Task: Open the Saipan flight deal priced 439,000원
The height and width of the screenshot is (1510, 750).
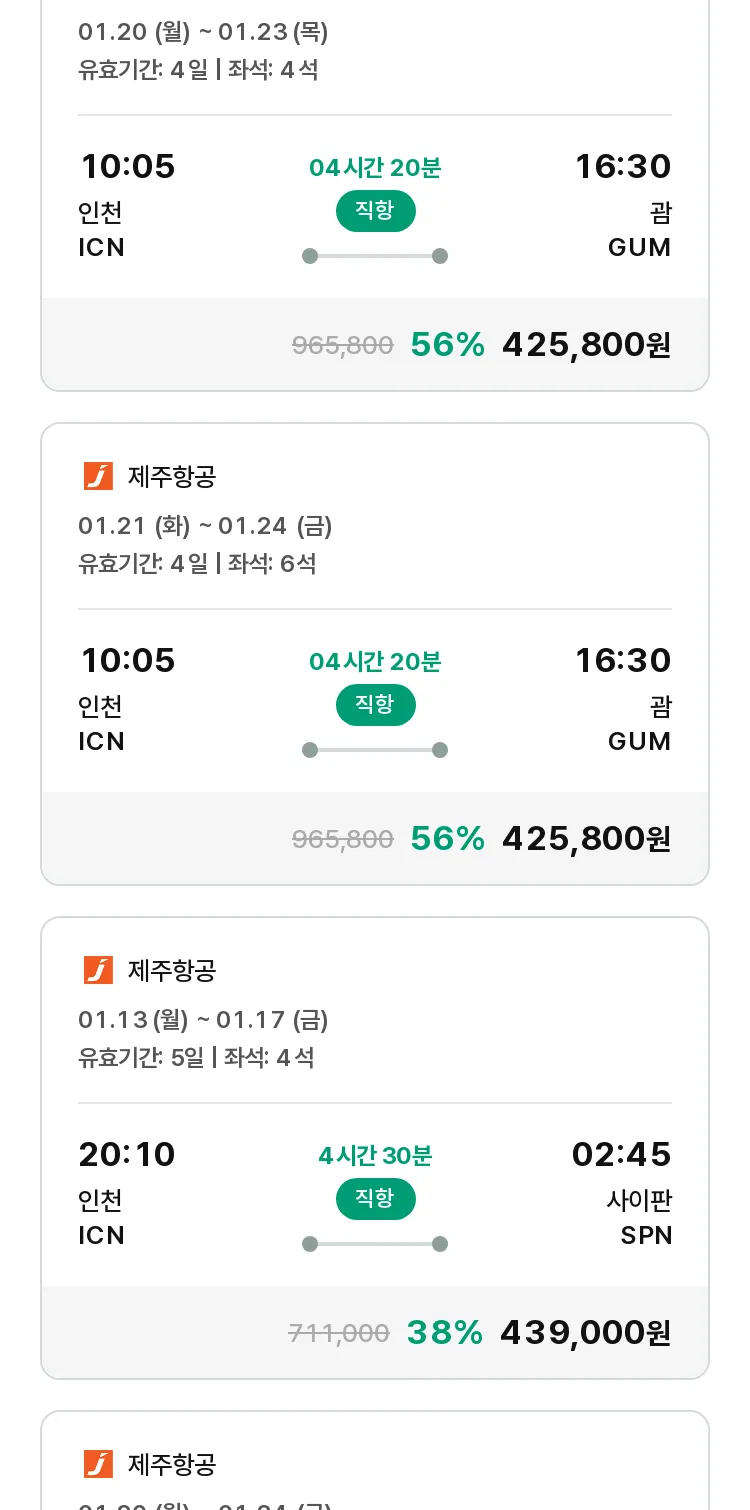Action: point(375,1148)
